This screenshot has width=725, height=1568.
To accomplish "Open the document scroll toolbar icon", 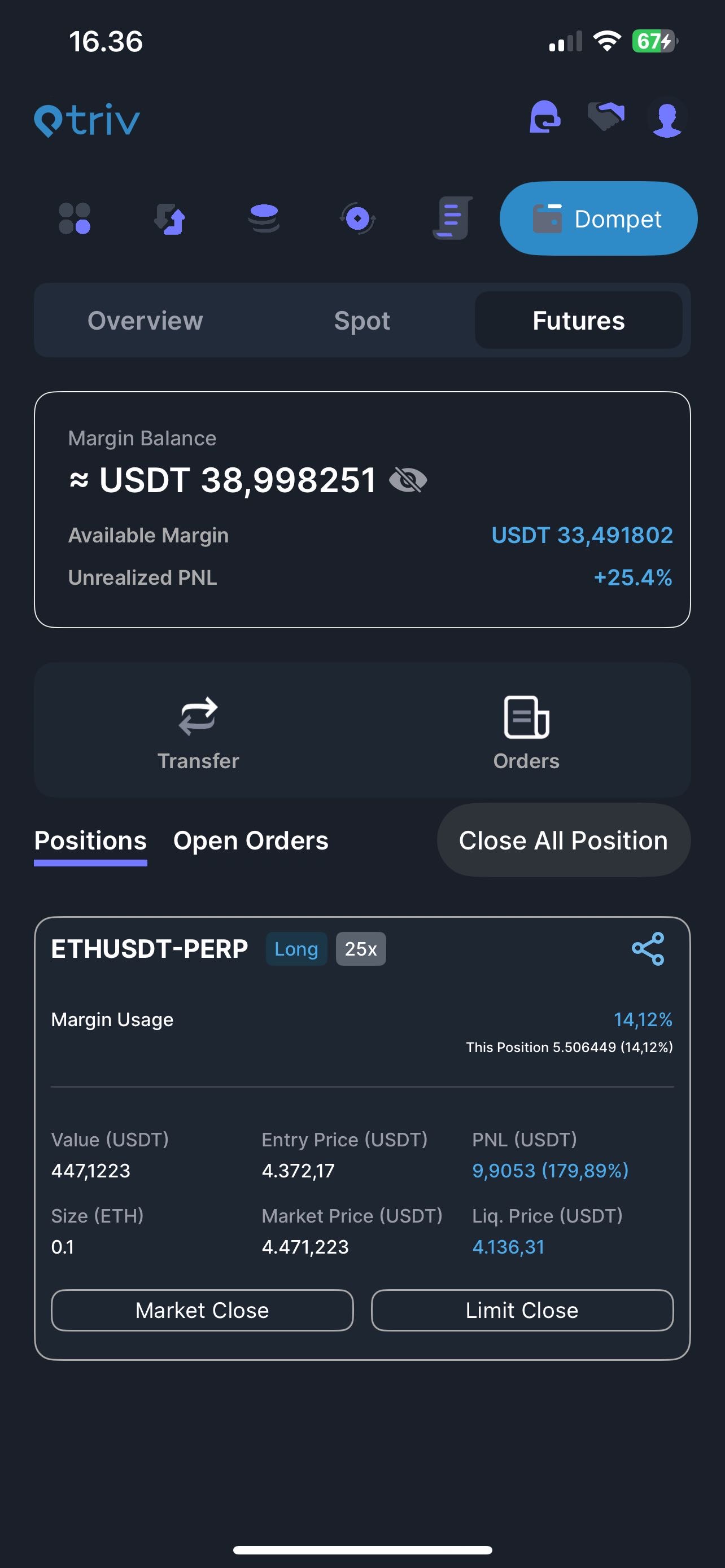I will (452, 218).
